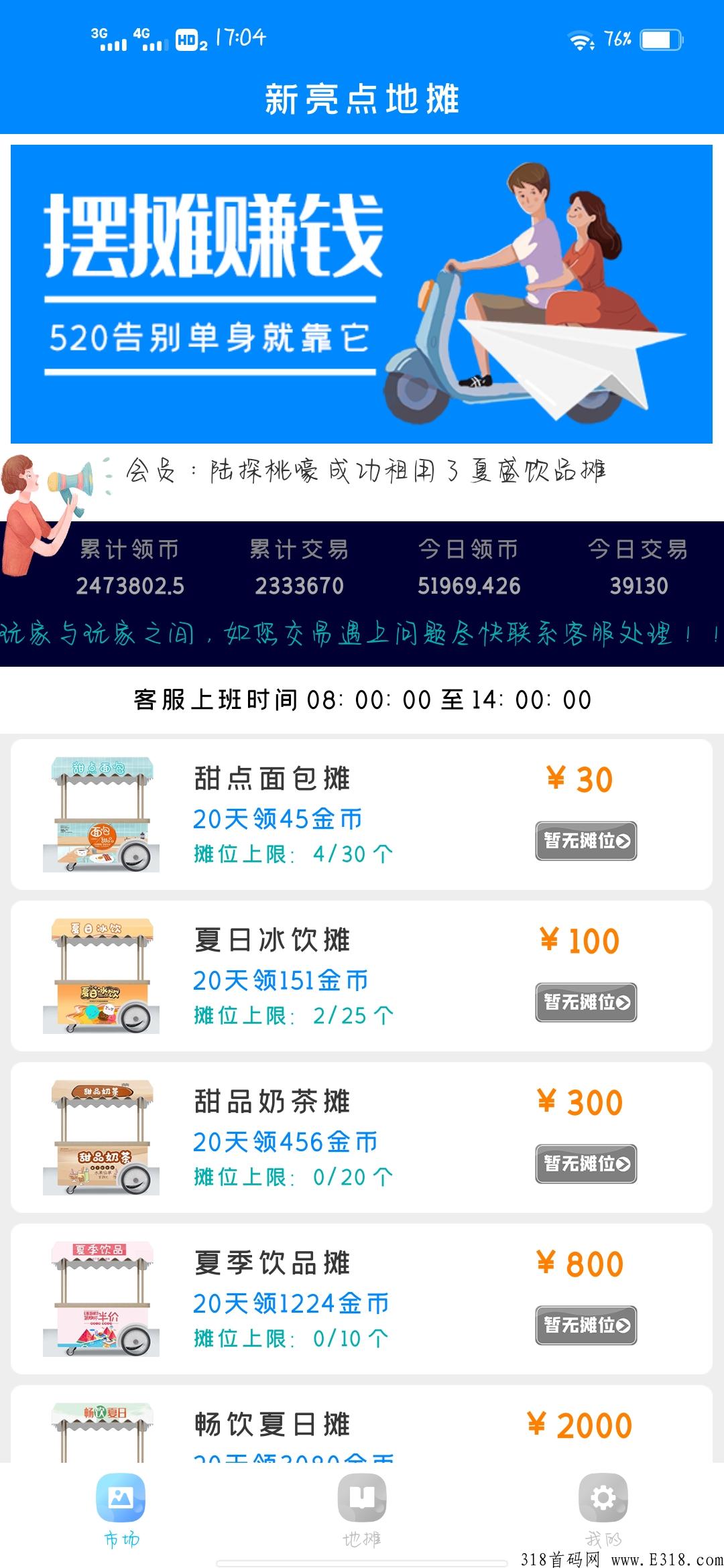Tap 暂无摊位 button for 夏日冰饮摊
This screenshot has width=724, height=1568.
click(x=585, y=1000)
